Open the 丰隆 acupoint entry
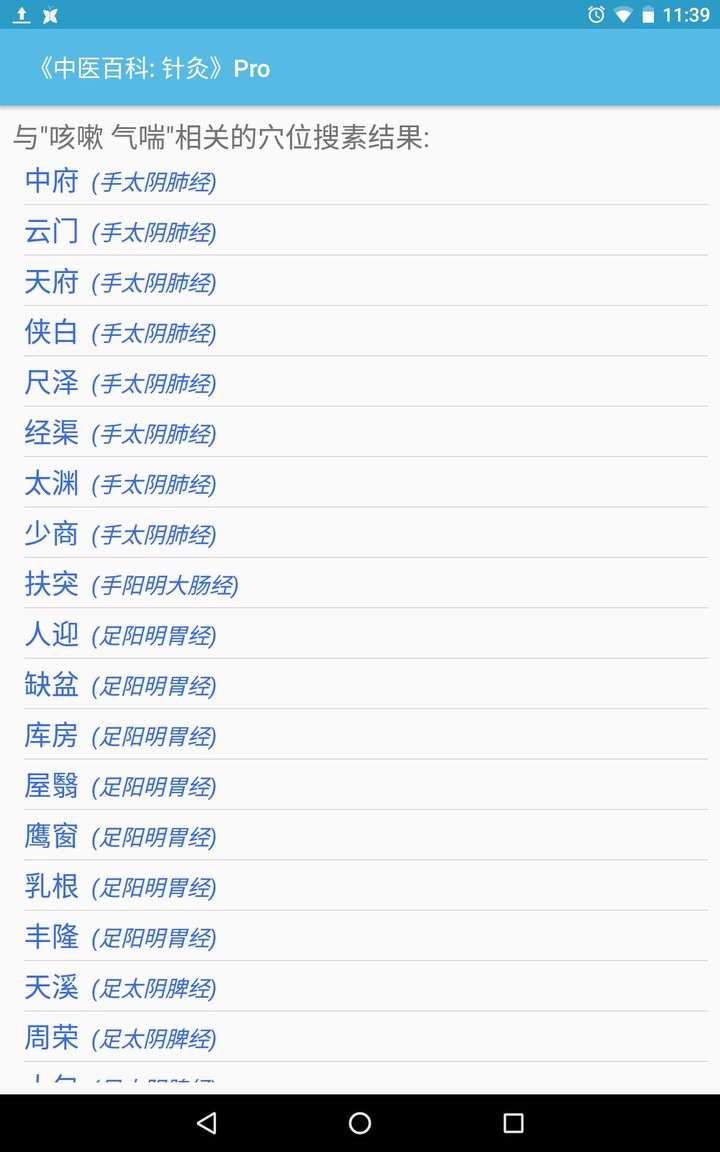The height and width of the screenshot is (1152, 720). [50, 937]
